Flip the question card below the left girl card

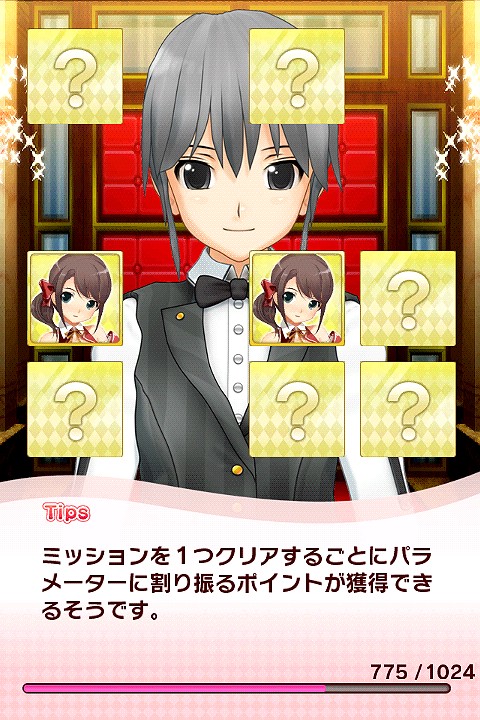pyautogui.click(x=75, y=409)
